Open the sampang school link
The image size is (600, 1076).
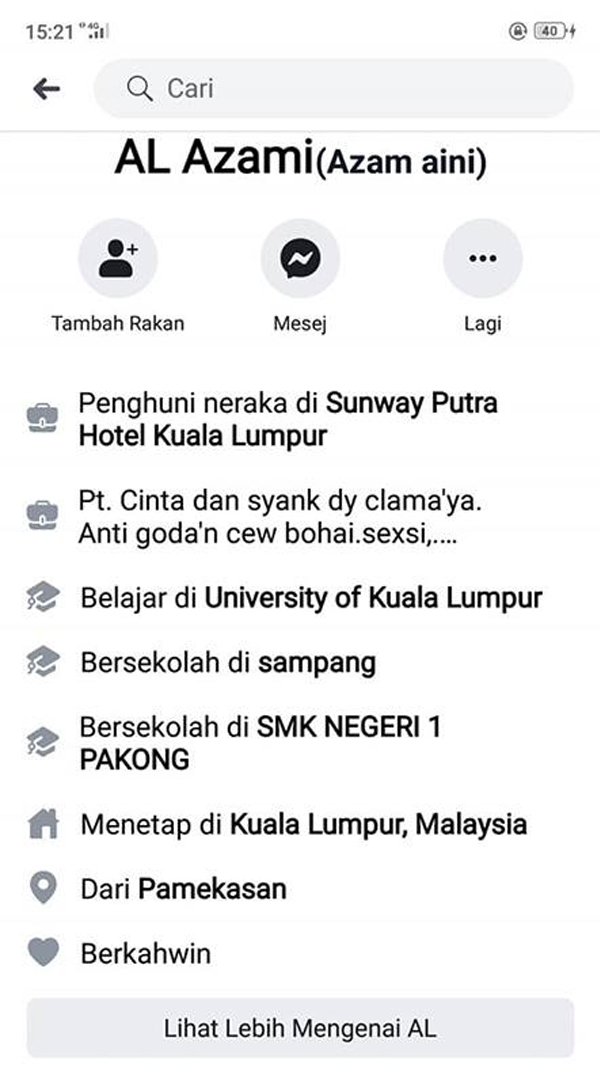316,663
